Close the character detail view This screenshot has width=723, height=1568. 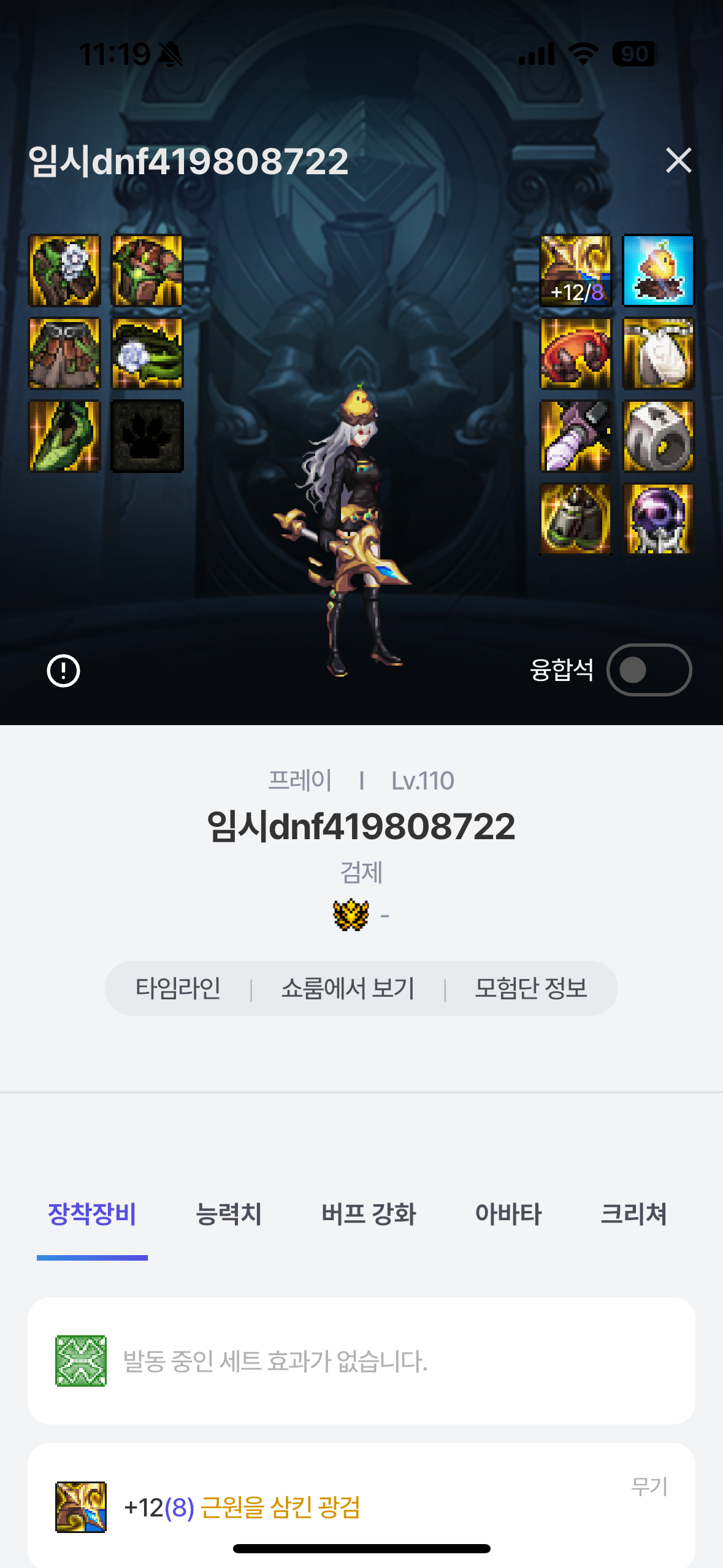coord(678,161)
